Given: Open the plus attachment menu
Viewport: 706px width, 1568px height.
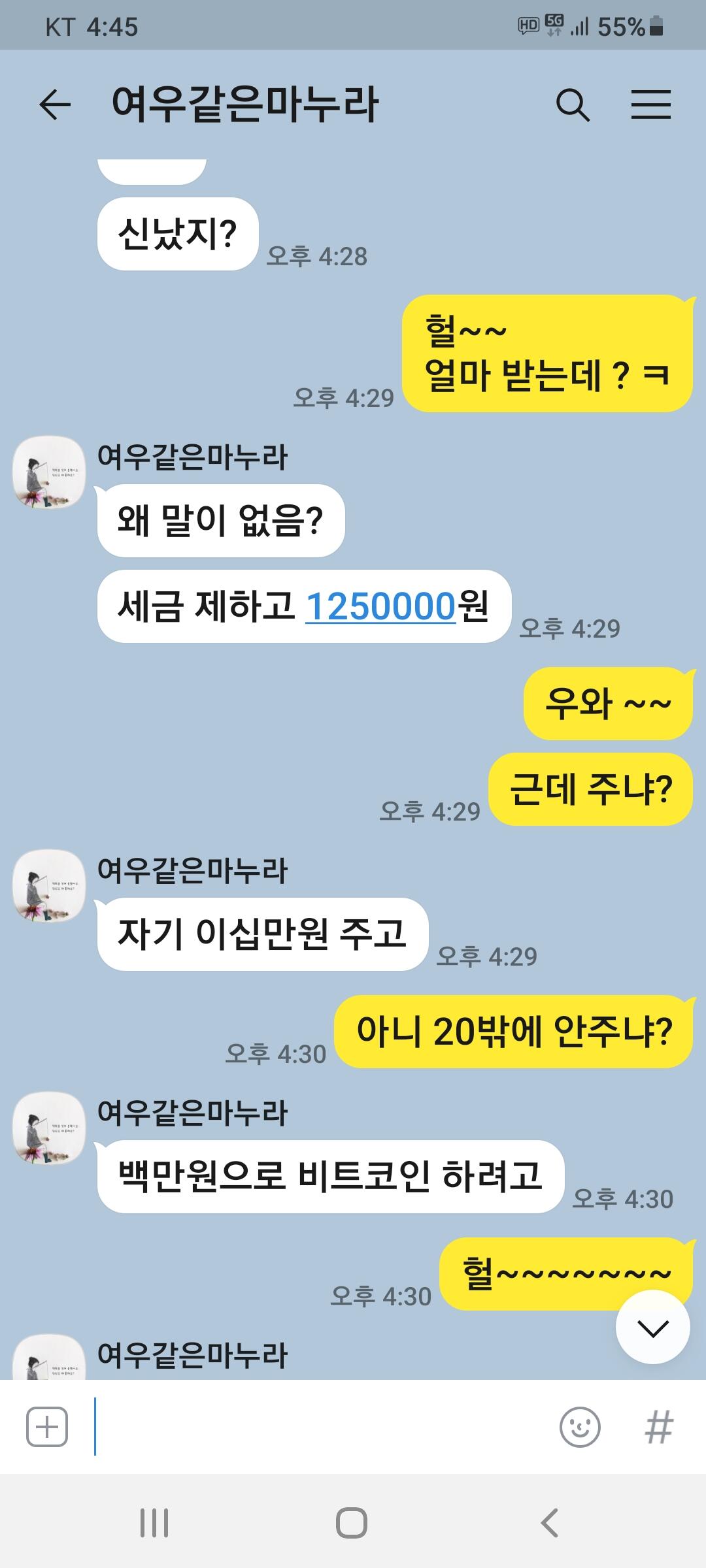Looking at the screenshot, I should point(47,1427).
